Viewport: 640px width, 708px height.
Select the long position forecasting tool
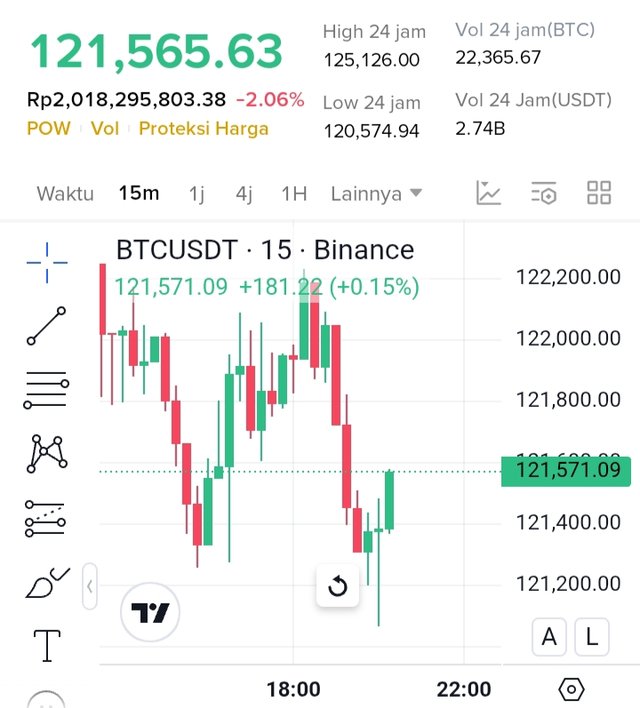click(x=47, y=518)
